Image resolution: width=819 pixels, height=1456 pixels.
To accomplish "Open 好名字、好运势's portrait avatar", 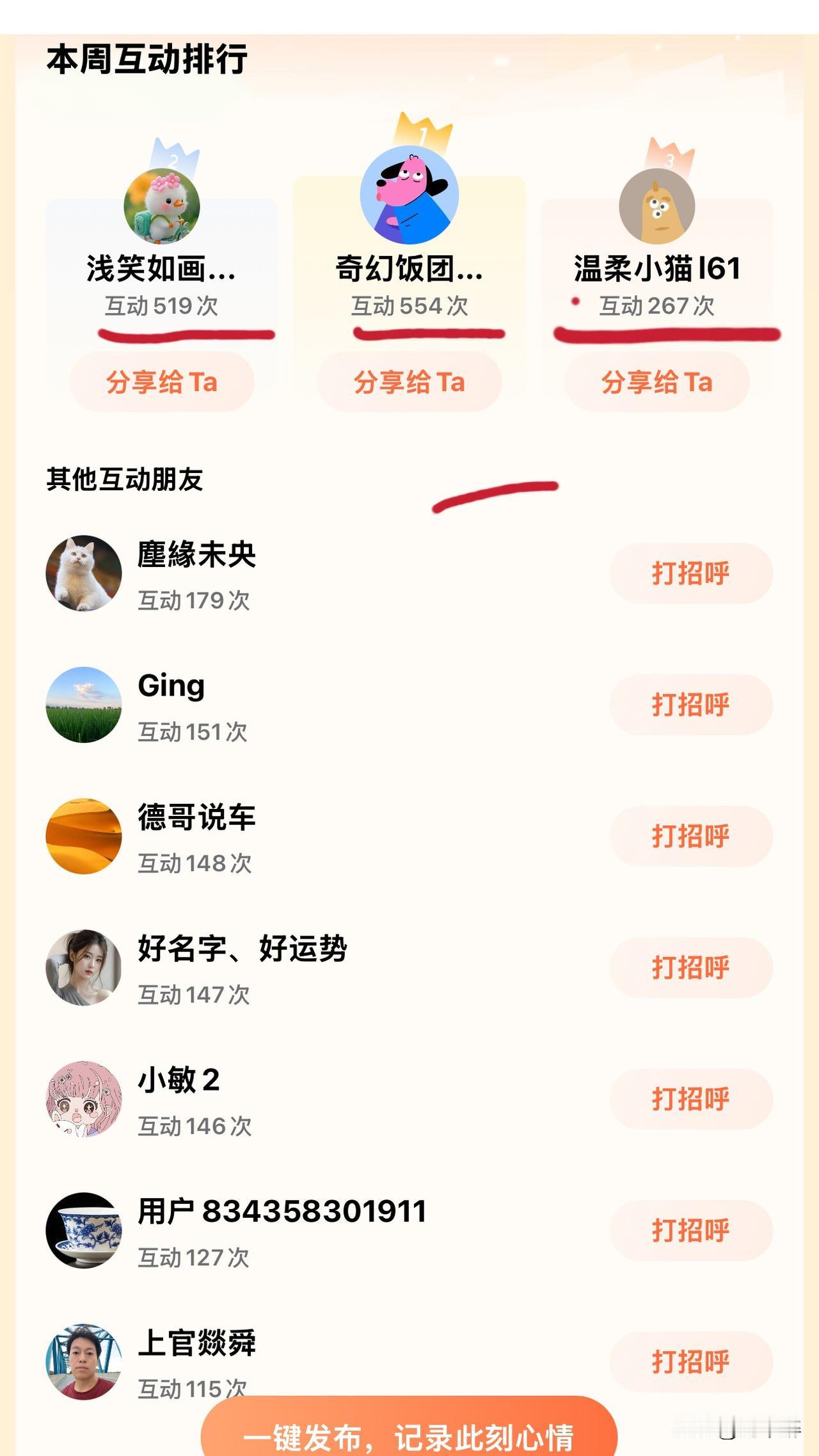I will click(x=85, y=968).
